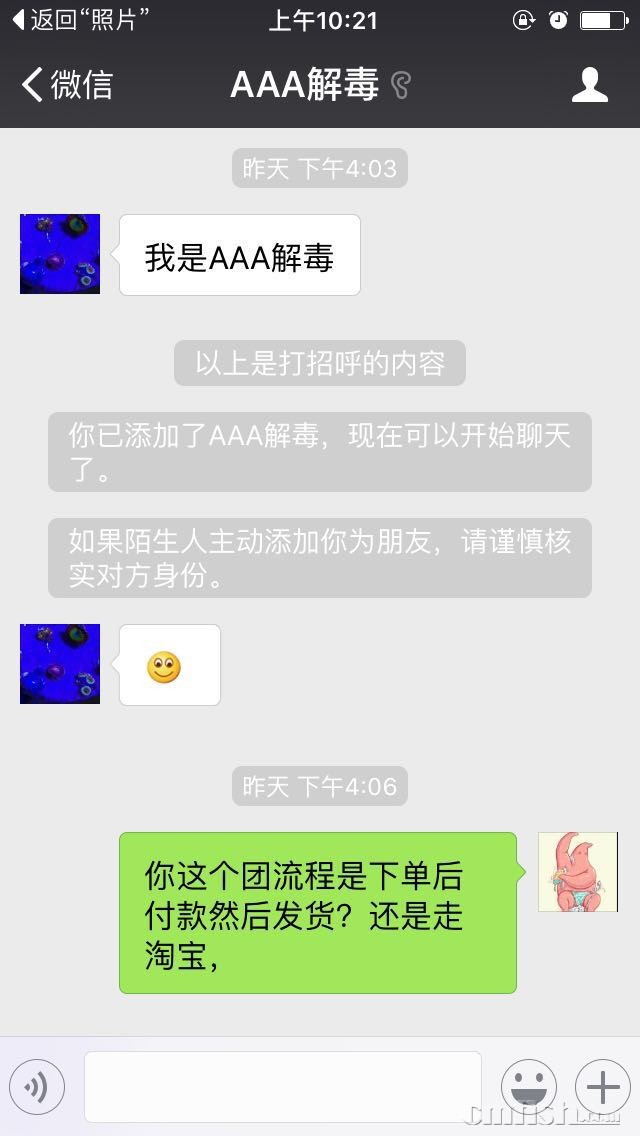Open AAA解毒's avatar next to the smiley emoji
640x1136 pixels.
[x=60, y=664]
